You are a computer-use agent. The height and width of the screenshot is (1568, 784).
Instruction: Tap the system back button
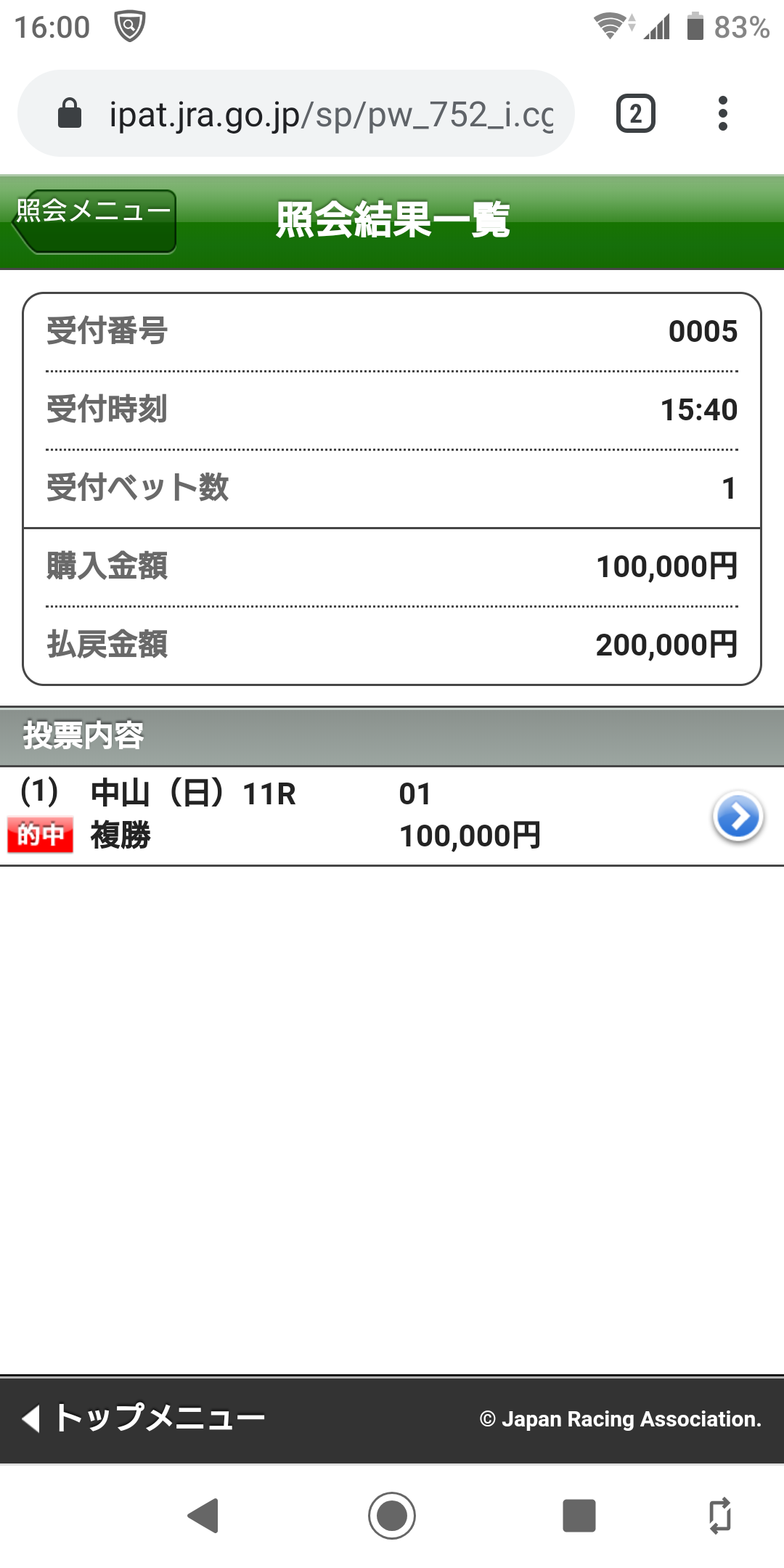pyautogui.click(x=203, y=1515)
